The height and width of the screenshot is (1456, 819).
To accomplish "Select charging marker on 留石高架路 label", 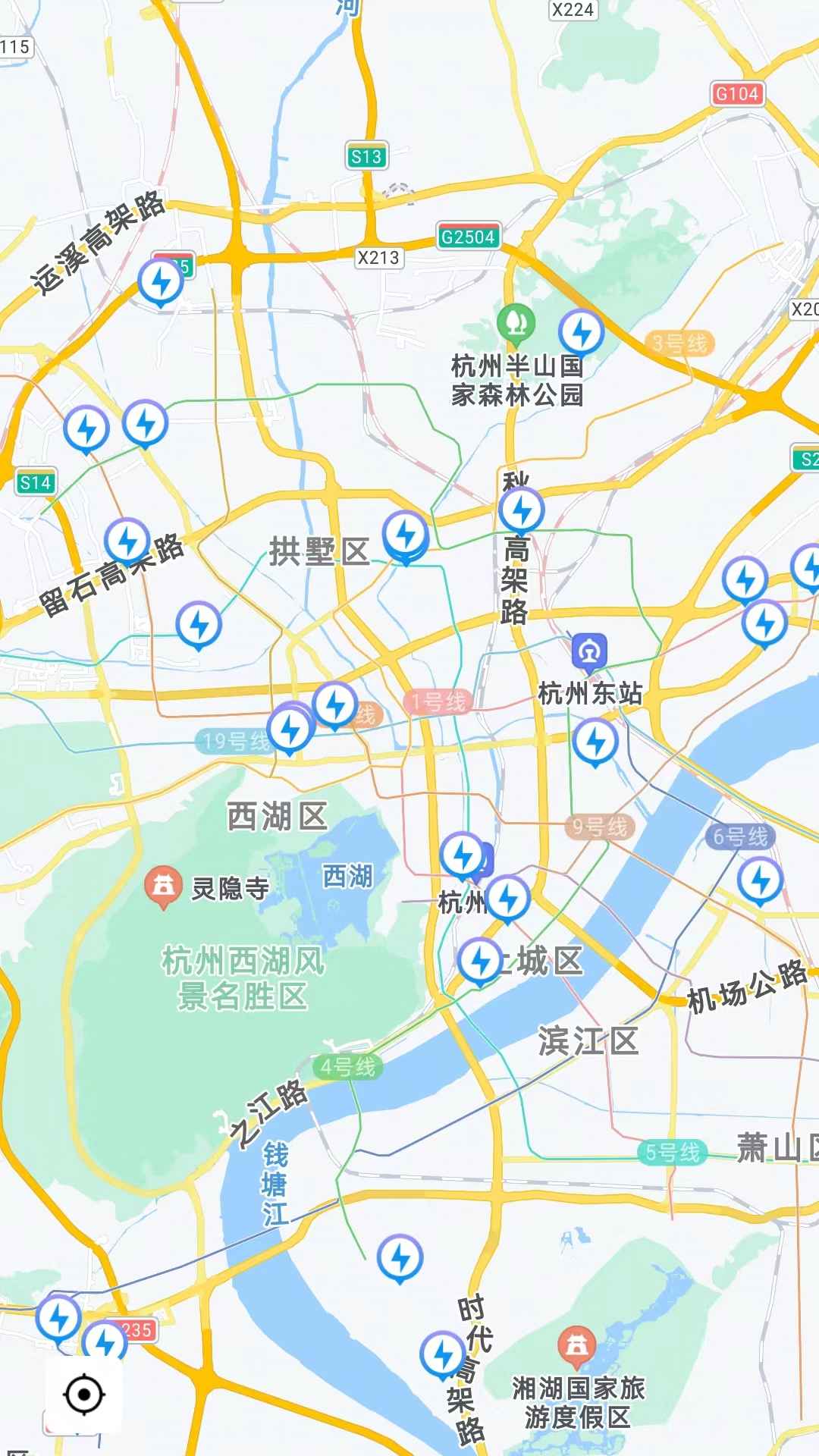I will tap(127, 541).
